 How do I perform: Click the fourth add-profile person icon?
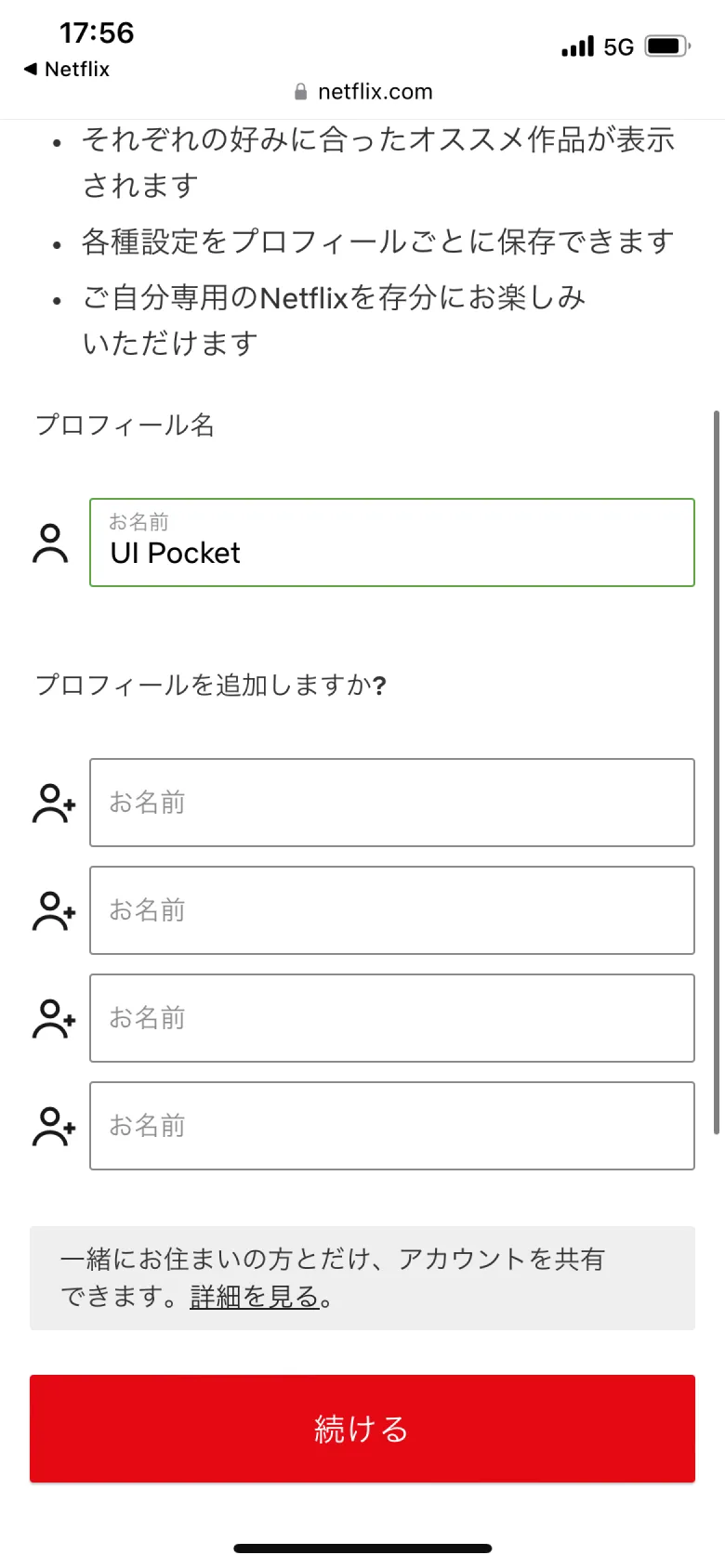click(x=53, y=1126)
